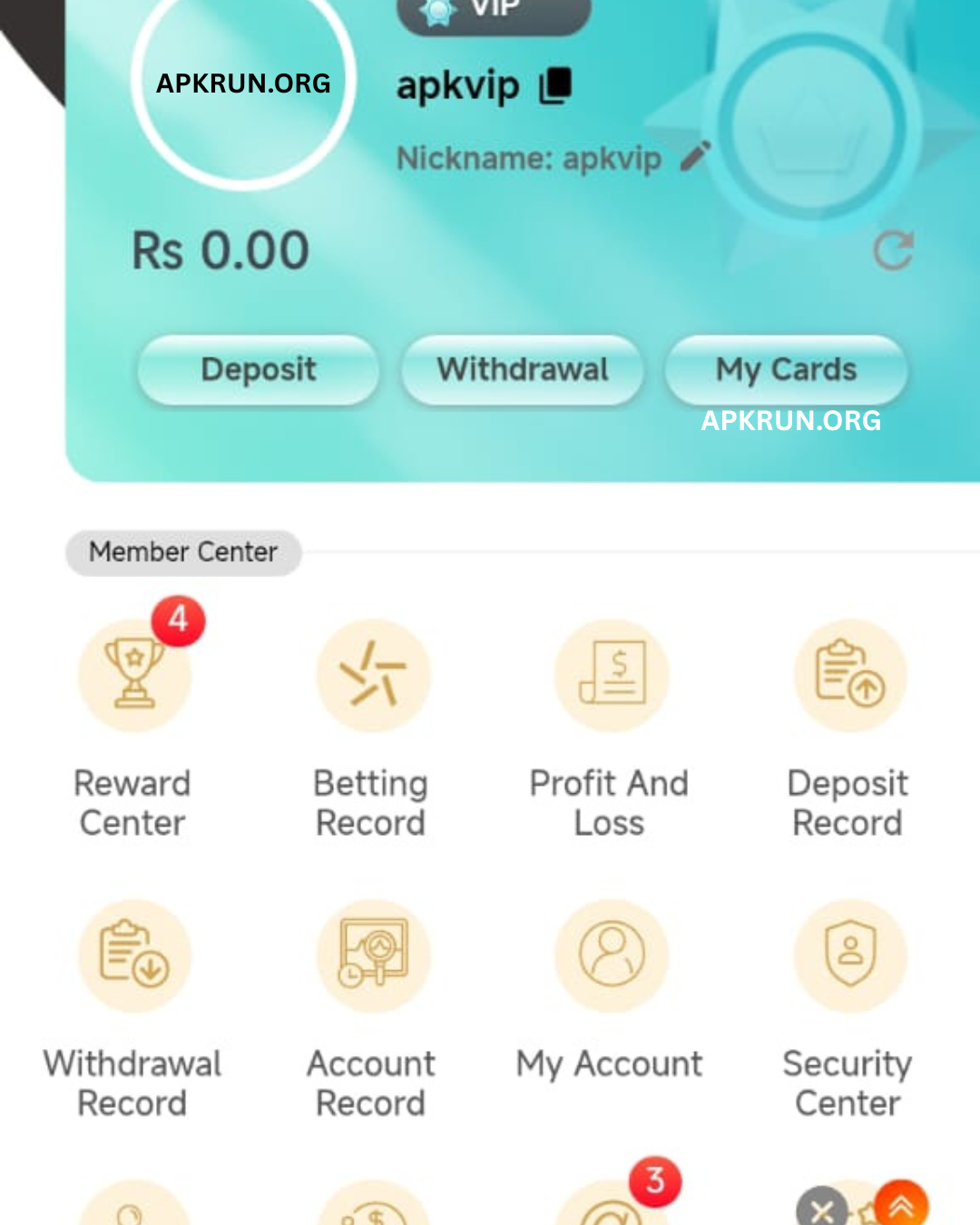Viewport: 980px width, 1225px height.
Task: Open the Security Center
Action: 849,957
